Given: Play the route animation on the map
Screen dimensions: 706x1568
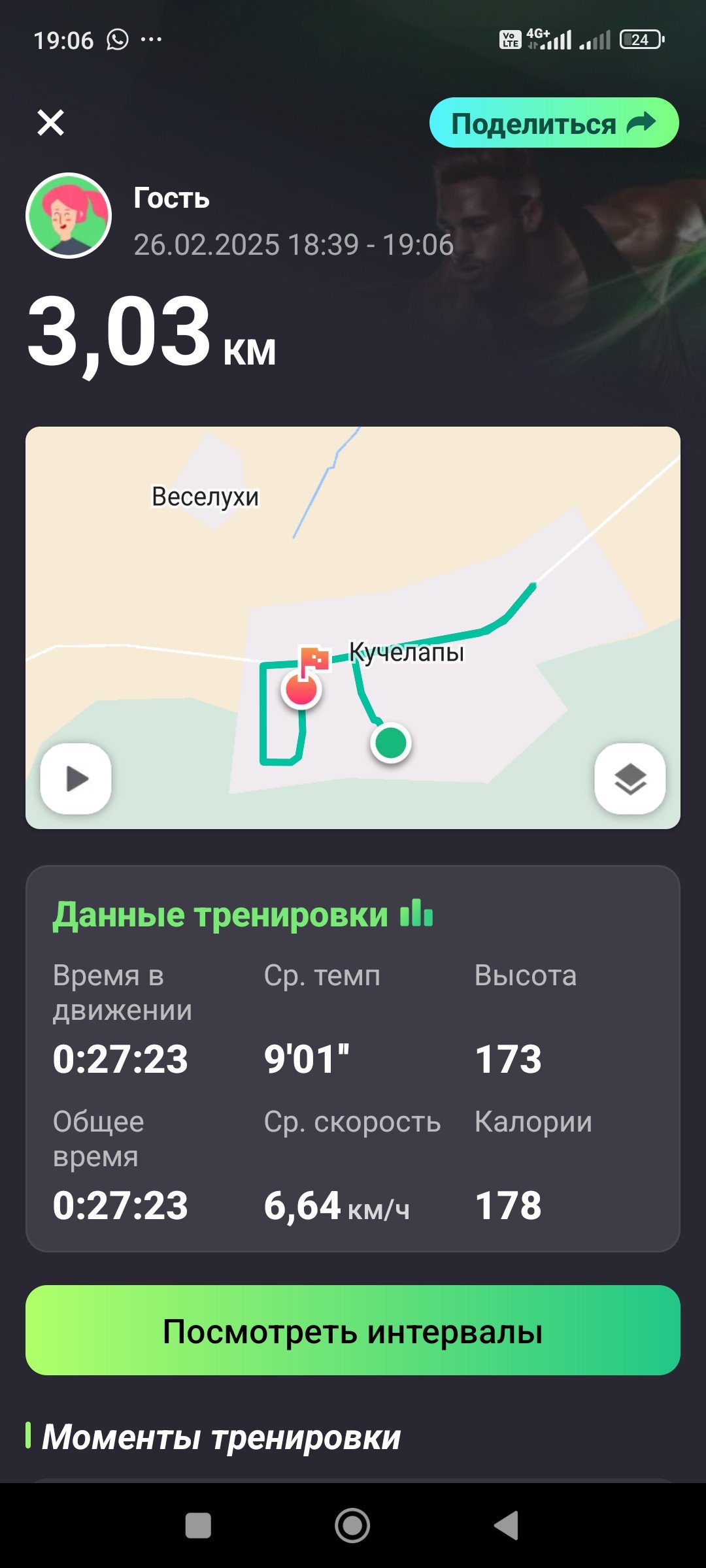Looking at the screenshot, I should tap(76, 778).
